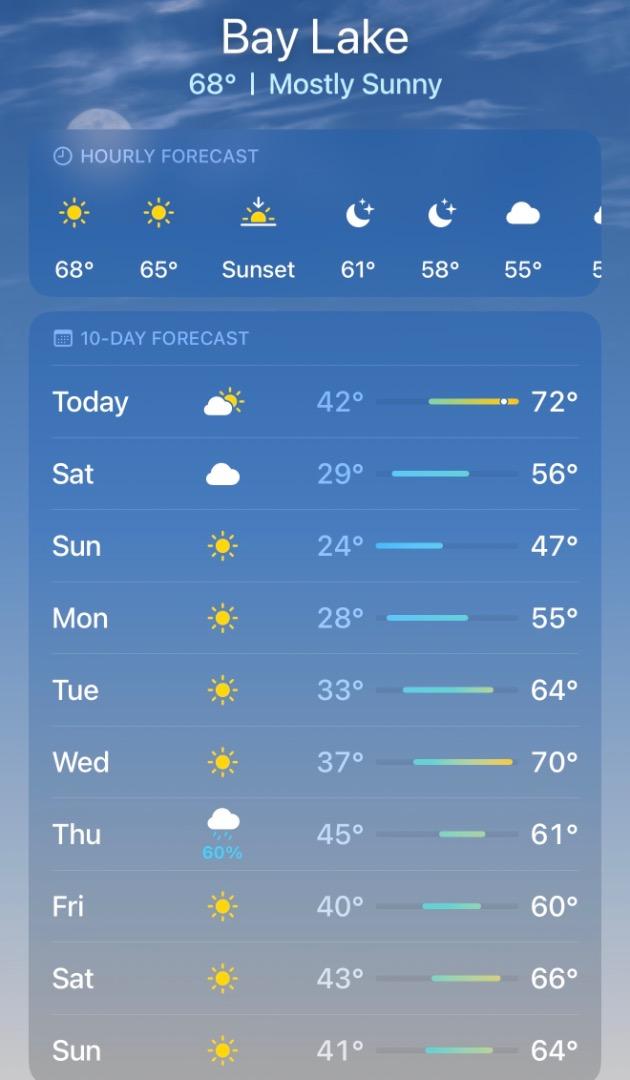Open Thu row with 60% rain chance
This screenshot has height=1080, width=630.
pos(315,834)
